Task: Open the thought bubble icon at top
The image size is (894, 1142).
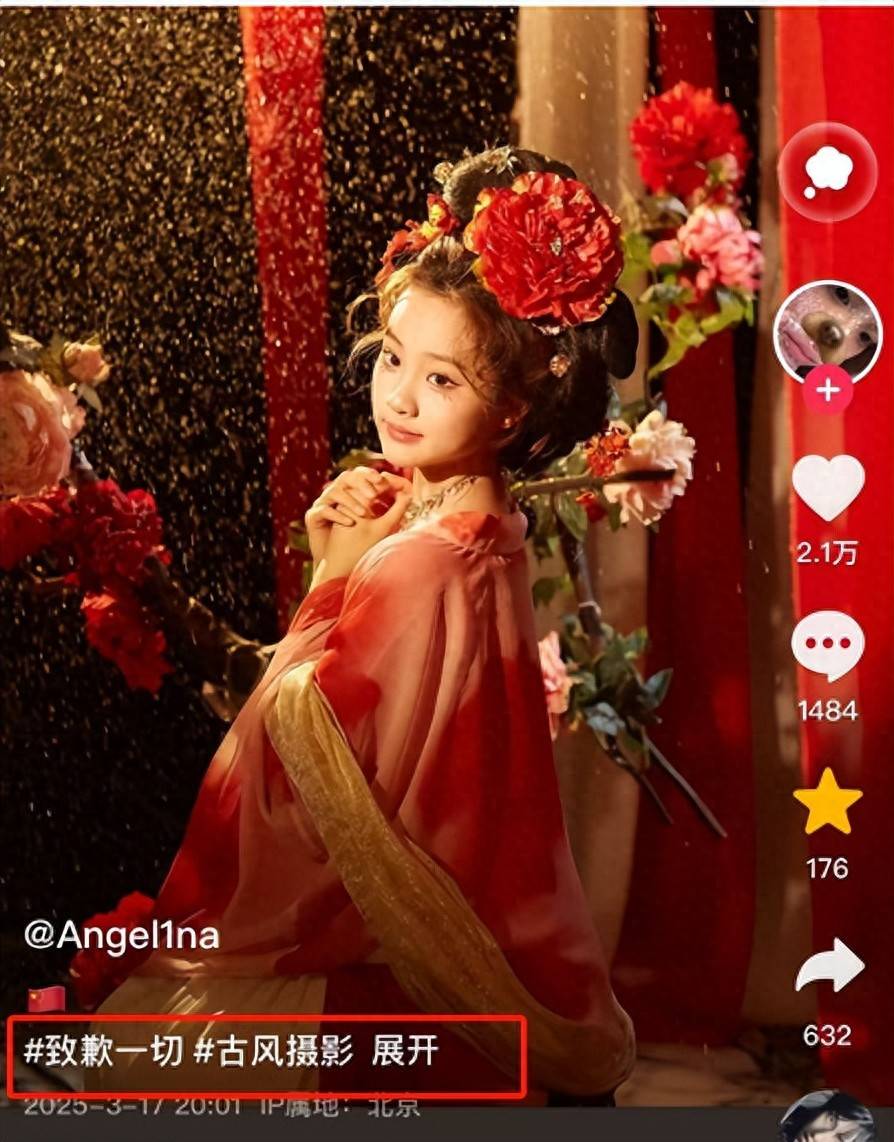Action: pos(828,172)
